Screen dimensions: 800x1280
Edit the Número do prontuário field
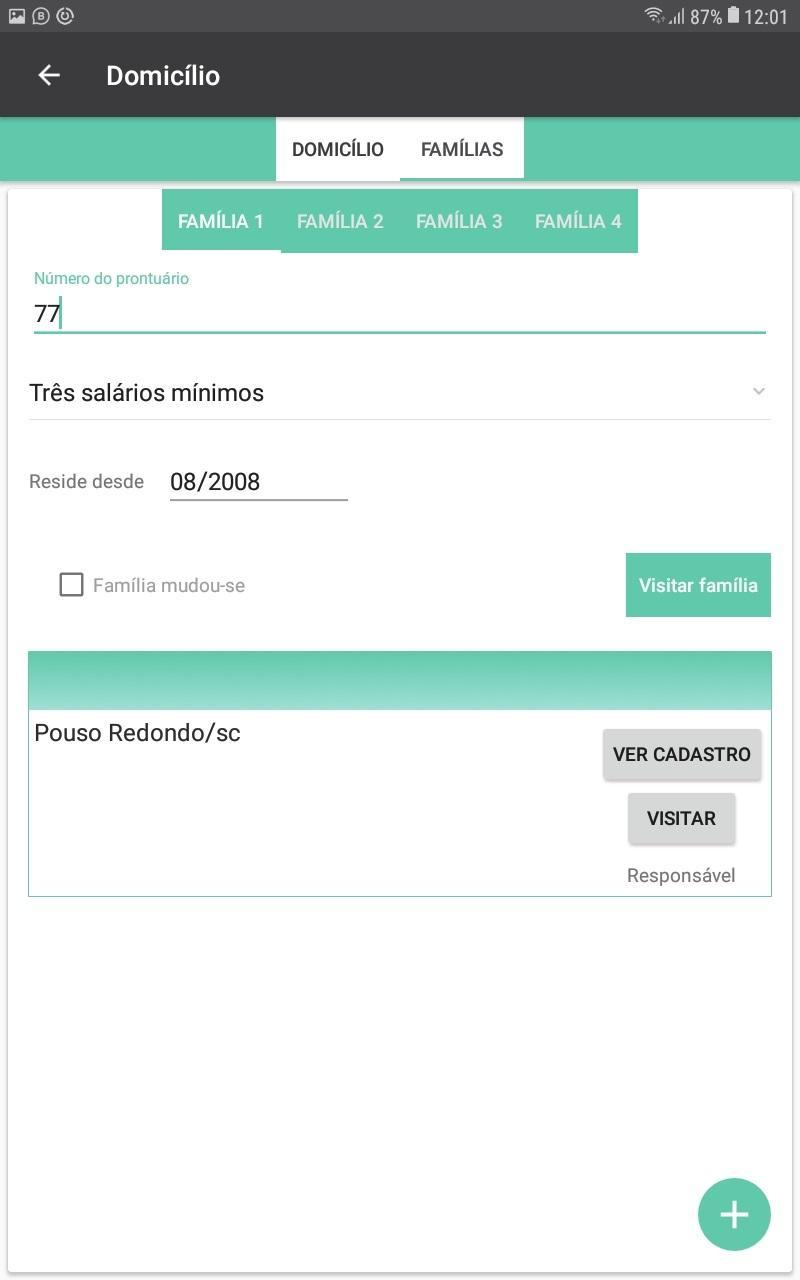[x=400, y=314]
